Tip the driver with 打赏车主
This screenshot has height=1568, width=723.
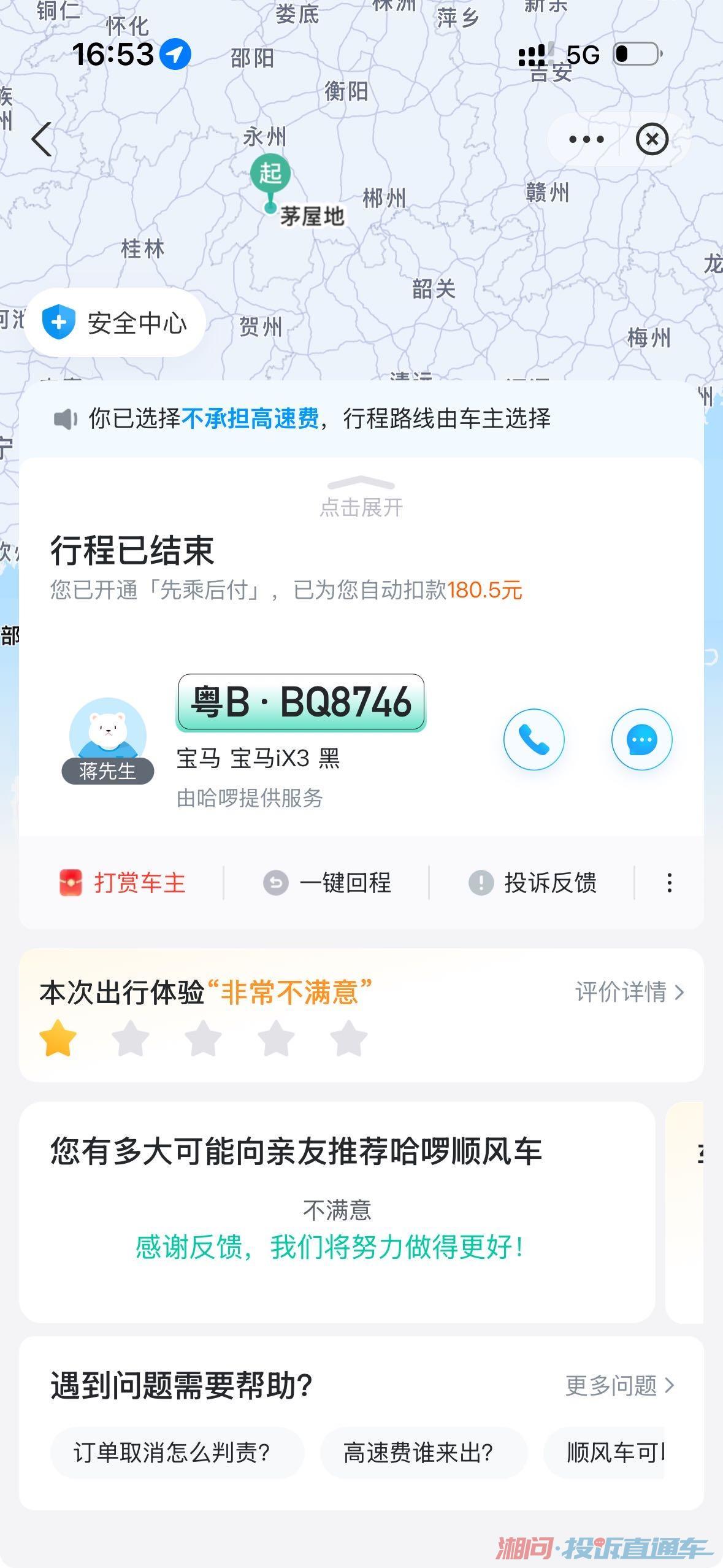122,883
